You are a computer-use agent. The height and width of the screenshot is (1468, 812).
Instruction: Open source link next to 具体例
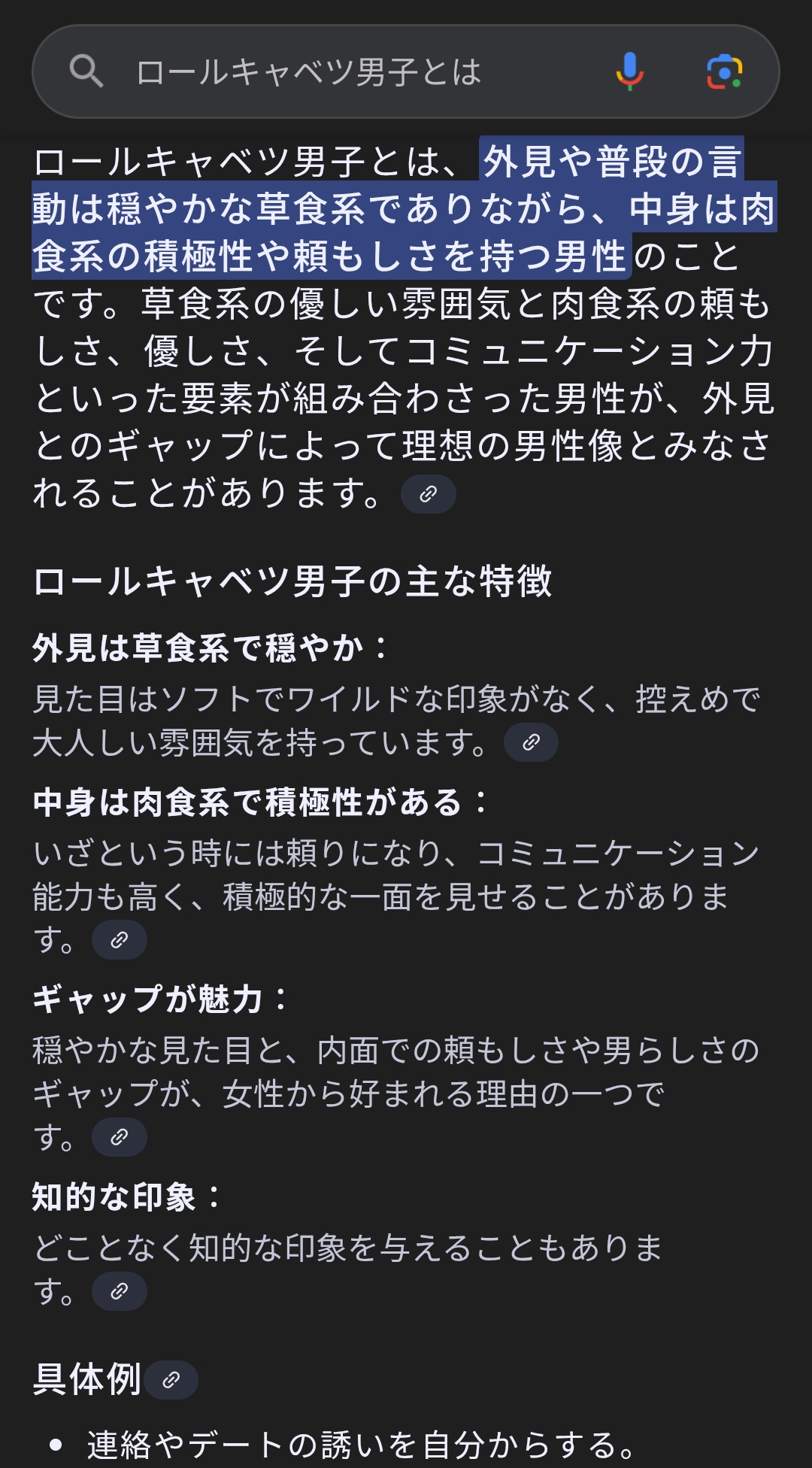point(171,1380)
